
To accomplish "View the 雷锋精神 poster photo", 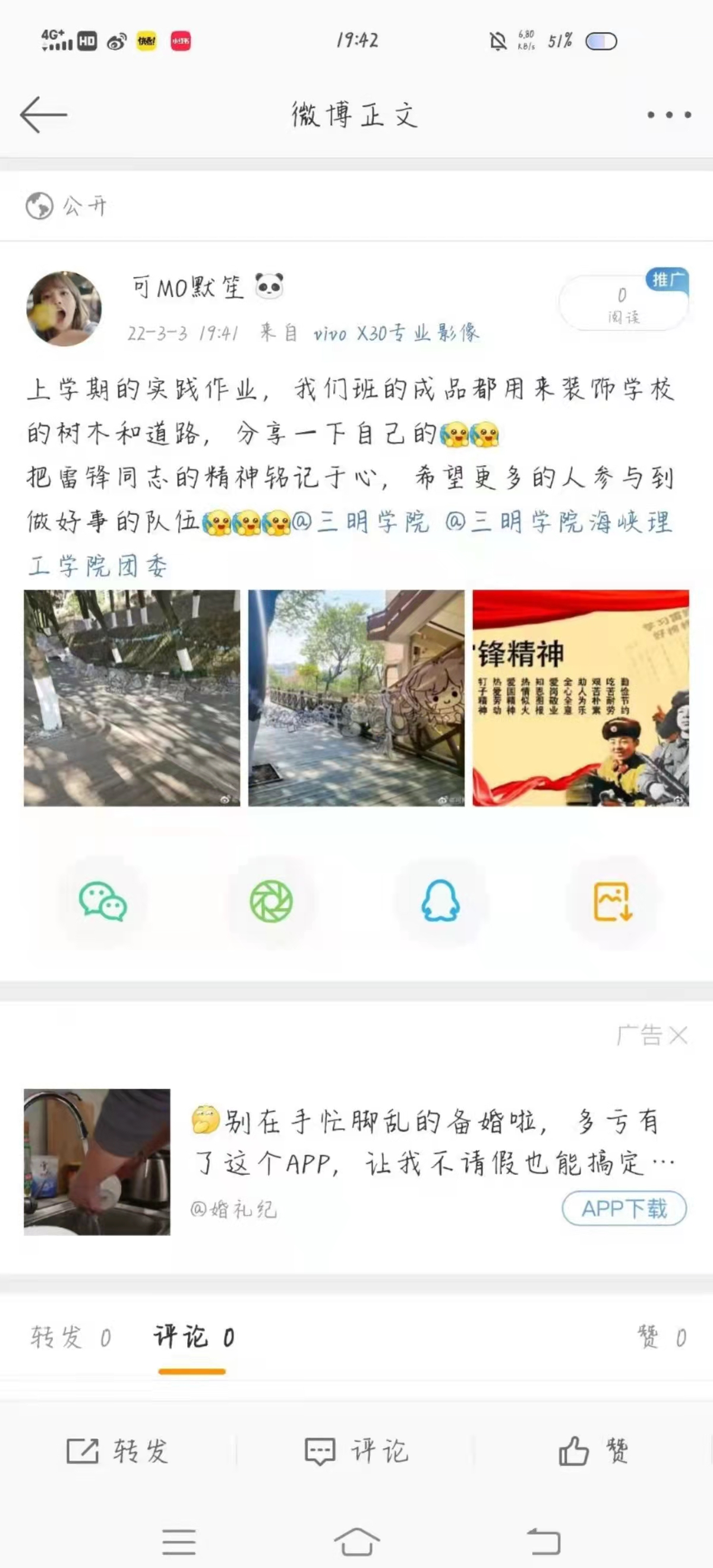I will (581, 697).
